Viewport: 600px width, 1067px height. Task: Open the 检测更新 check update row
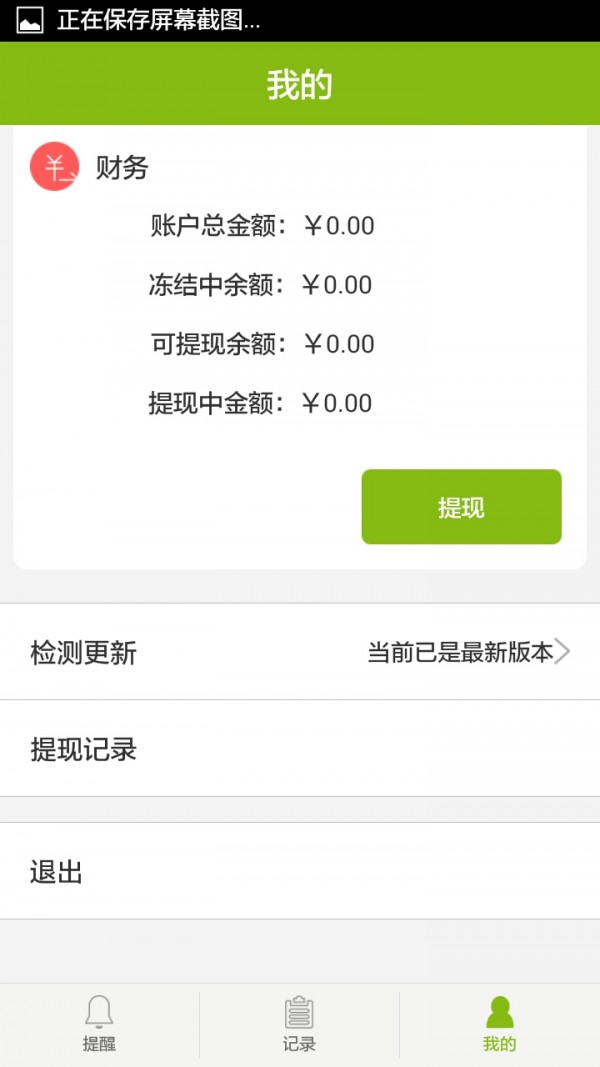point(300,652)
